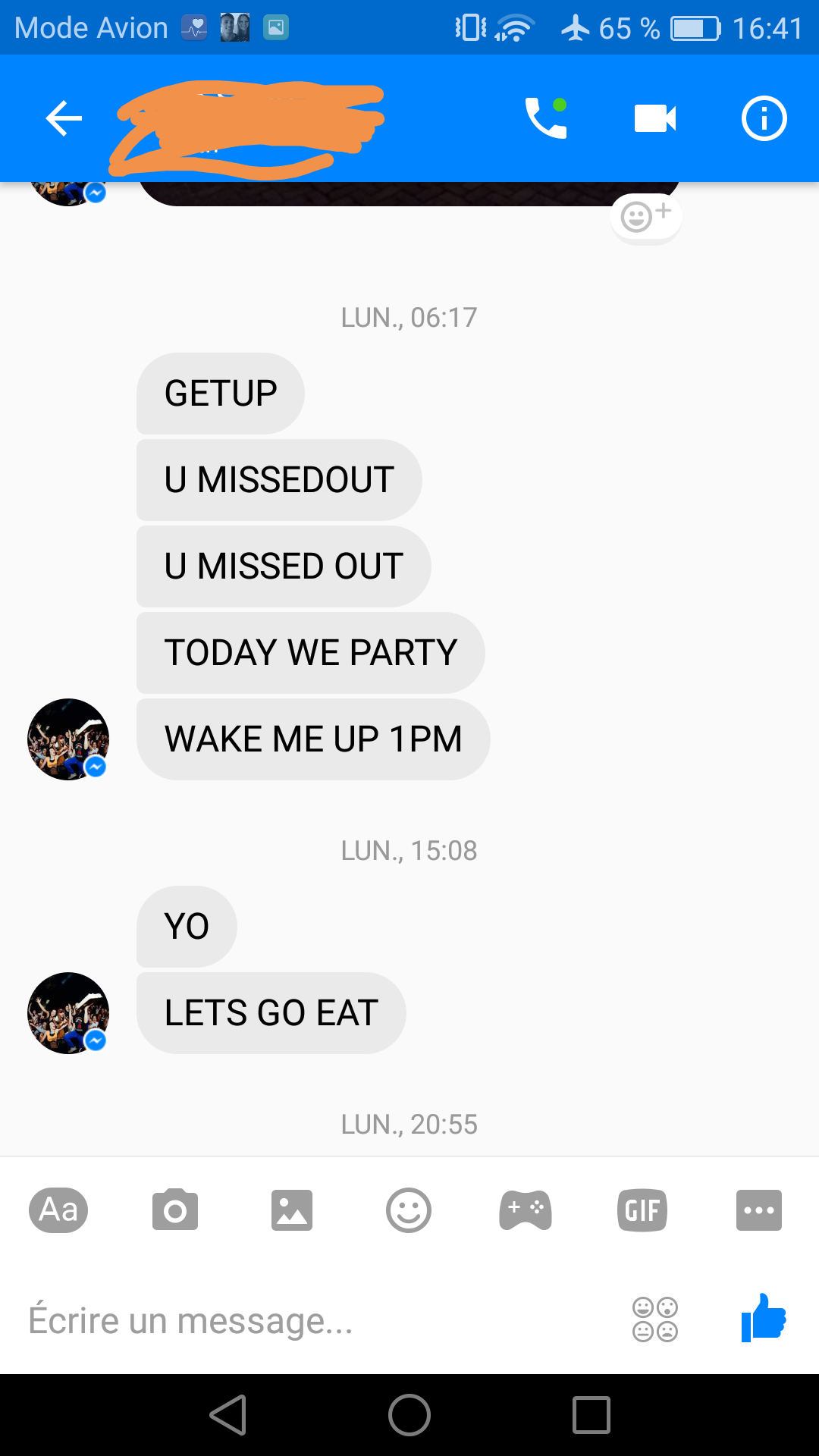
Task: Tap the Aa text keyboard button
Action: pyautogui.click(x=58, y=1210)
